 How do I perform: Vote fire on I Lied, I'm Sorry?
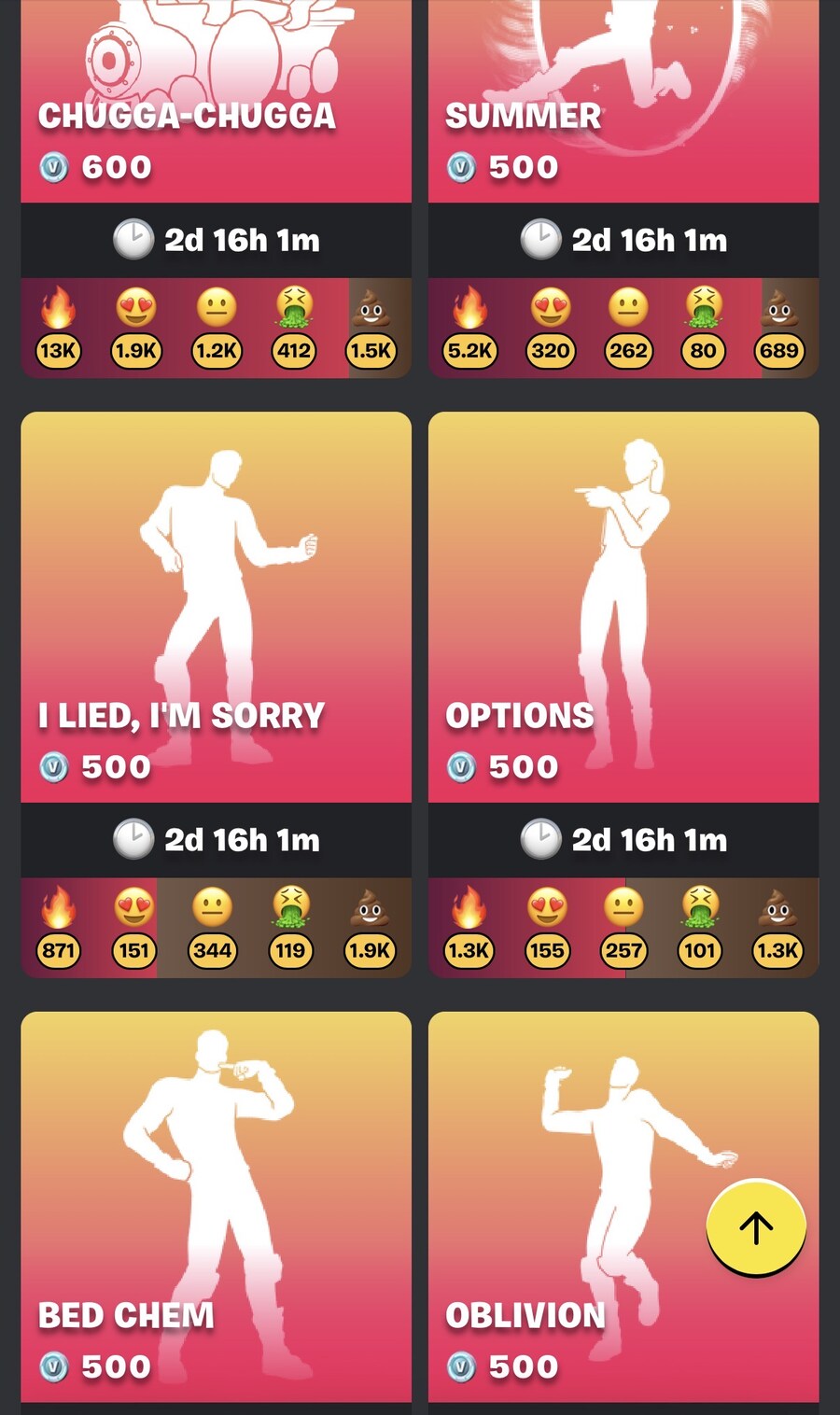[58, 928]
